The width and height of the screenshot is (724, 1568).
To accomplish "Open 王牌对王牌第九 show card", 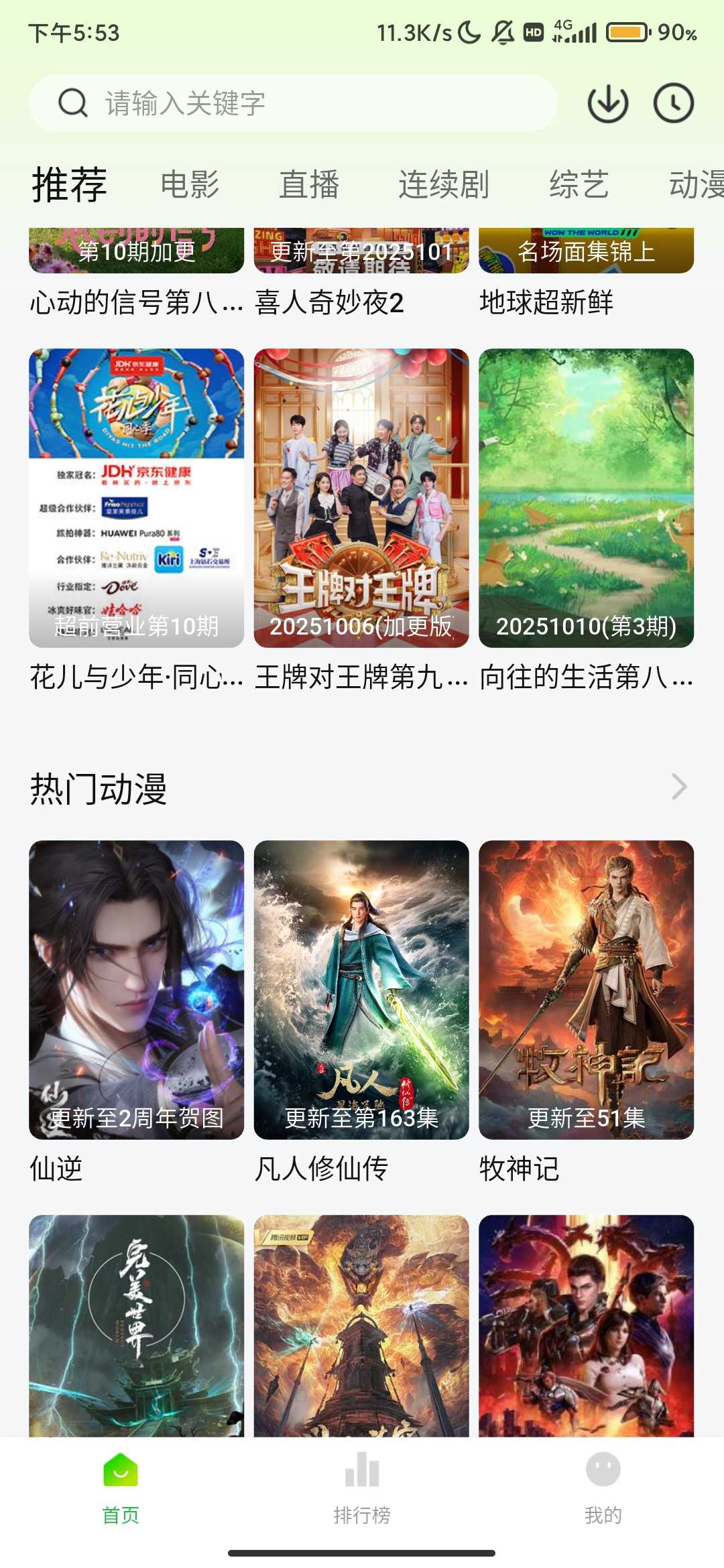I will click(x=361, y=498).
